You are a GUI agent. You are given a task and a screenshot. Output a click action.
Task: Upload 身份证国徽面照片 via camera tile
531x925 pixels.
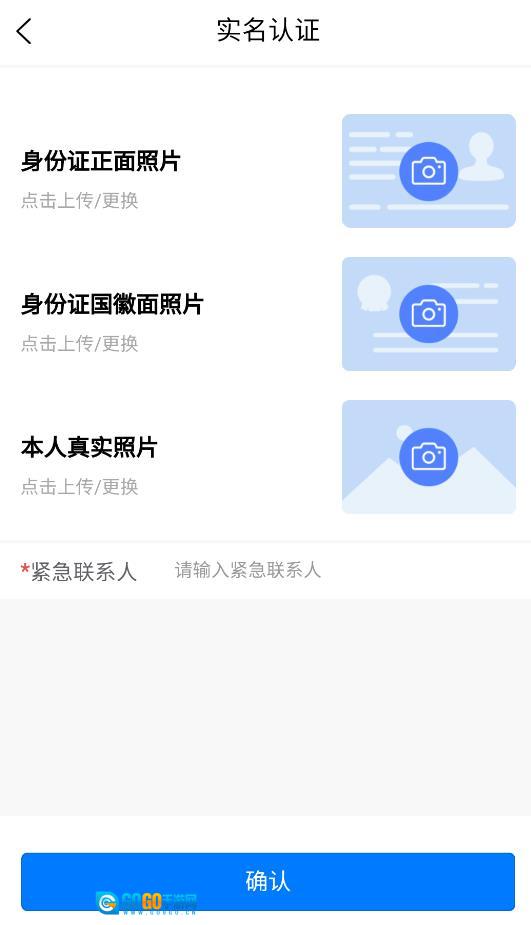point(429,314)
